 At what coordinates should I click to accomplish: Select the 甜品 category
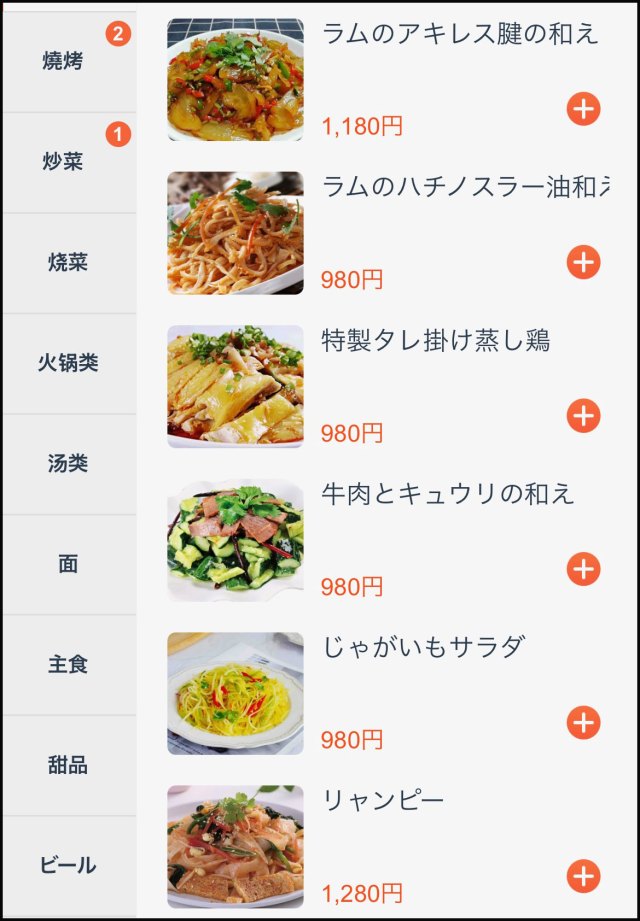coord(68,766)
